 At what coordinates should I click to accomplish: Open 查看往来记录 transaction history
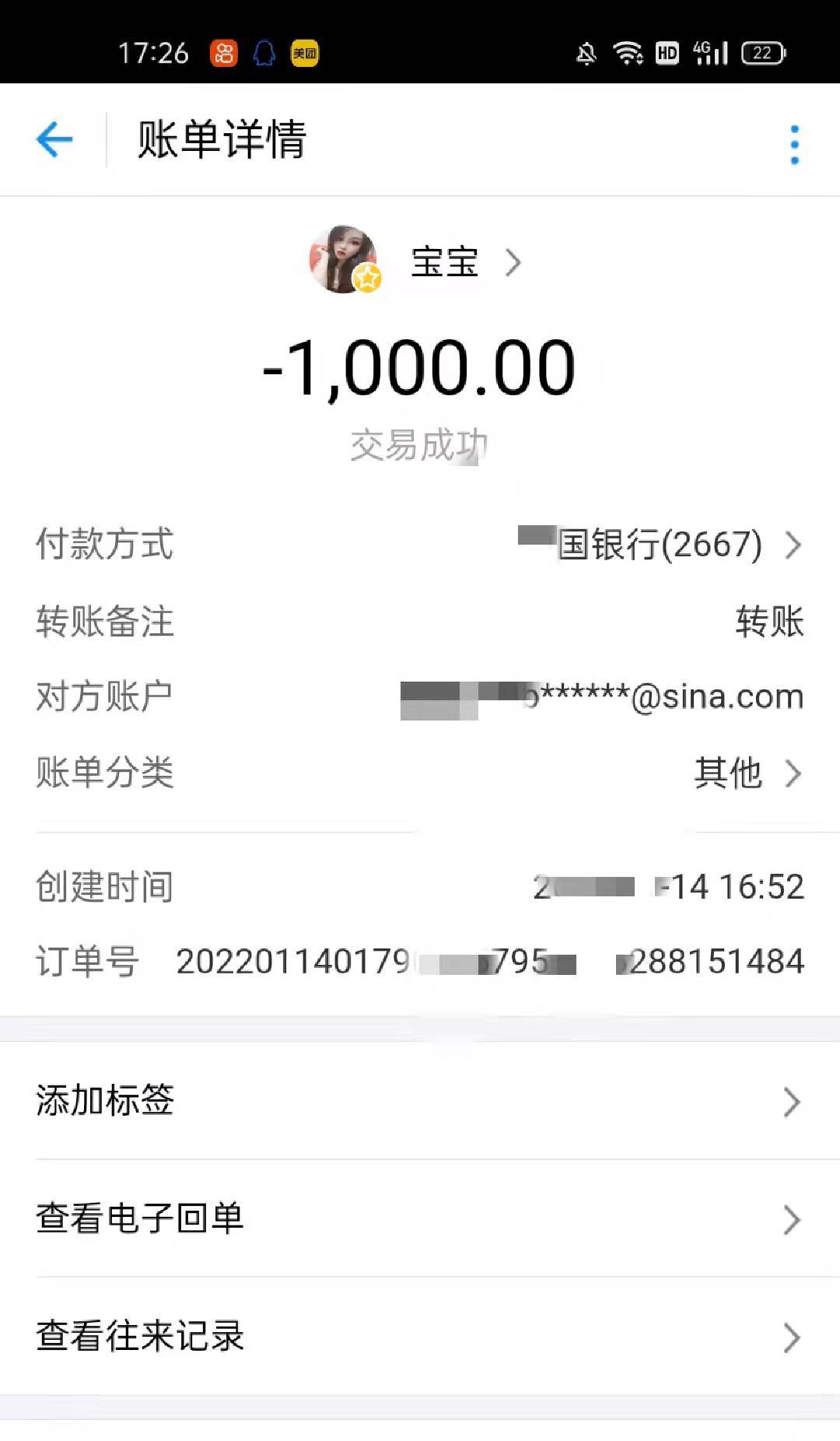tap(420, 1337)
